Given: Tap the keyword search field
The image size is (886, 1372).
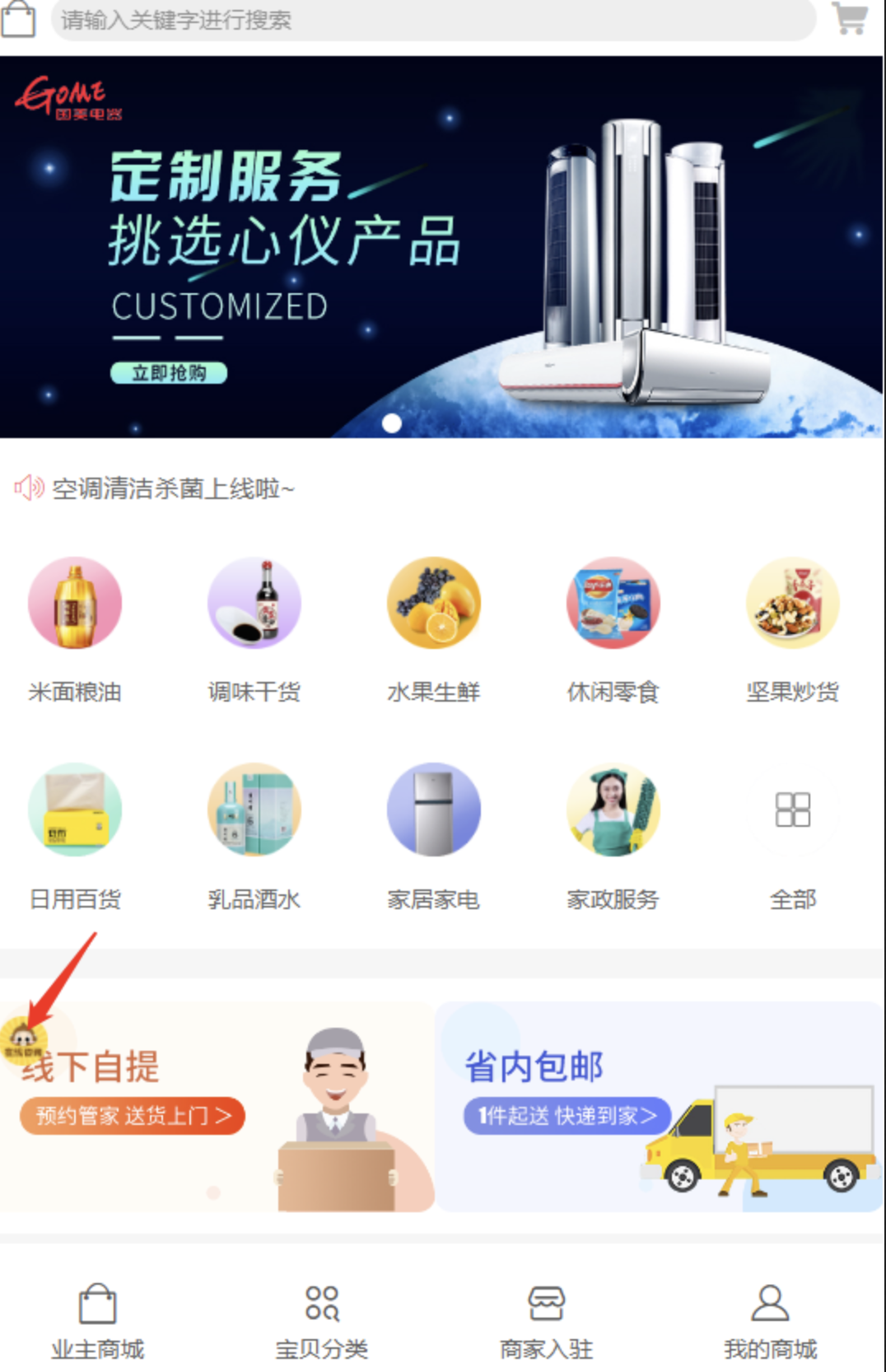Looking at the screenshot, I should pos(432,20).
